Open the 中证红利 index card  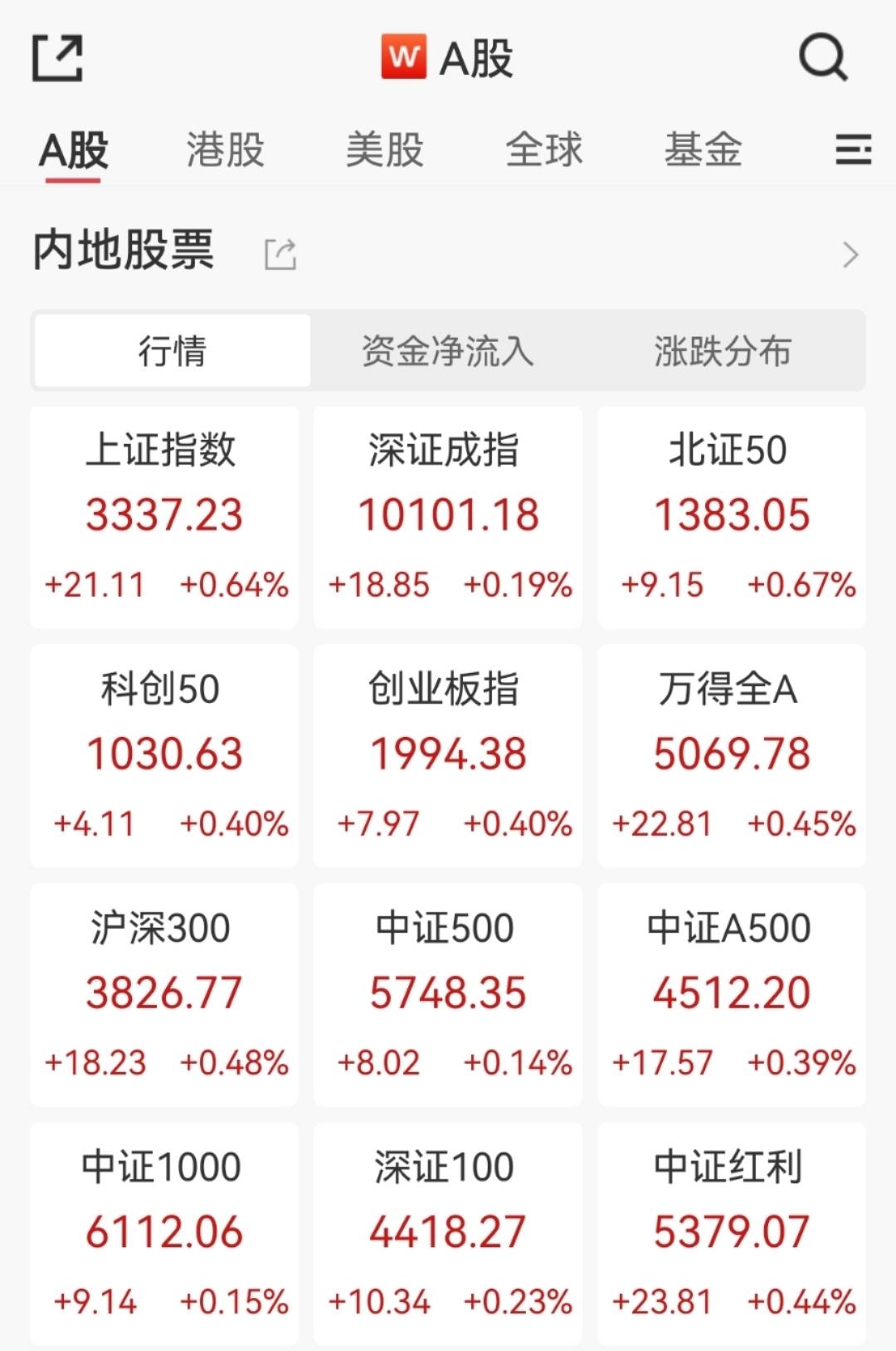[x=731, y=1234]
